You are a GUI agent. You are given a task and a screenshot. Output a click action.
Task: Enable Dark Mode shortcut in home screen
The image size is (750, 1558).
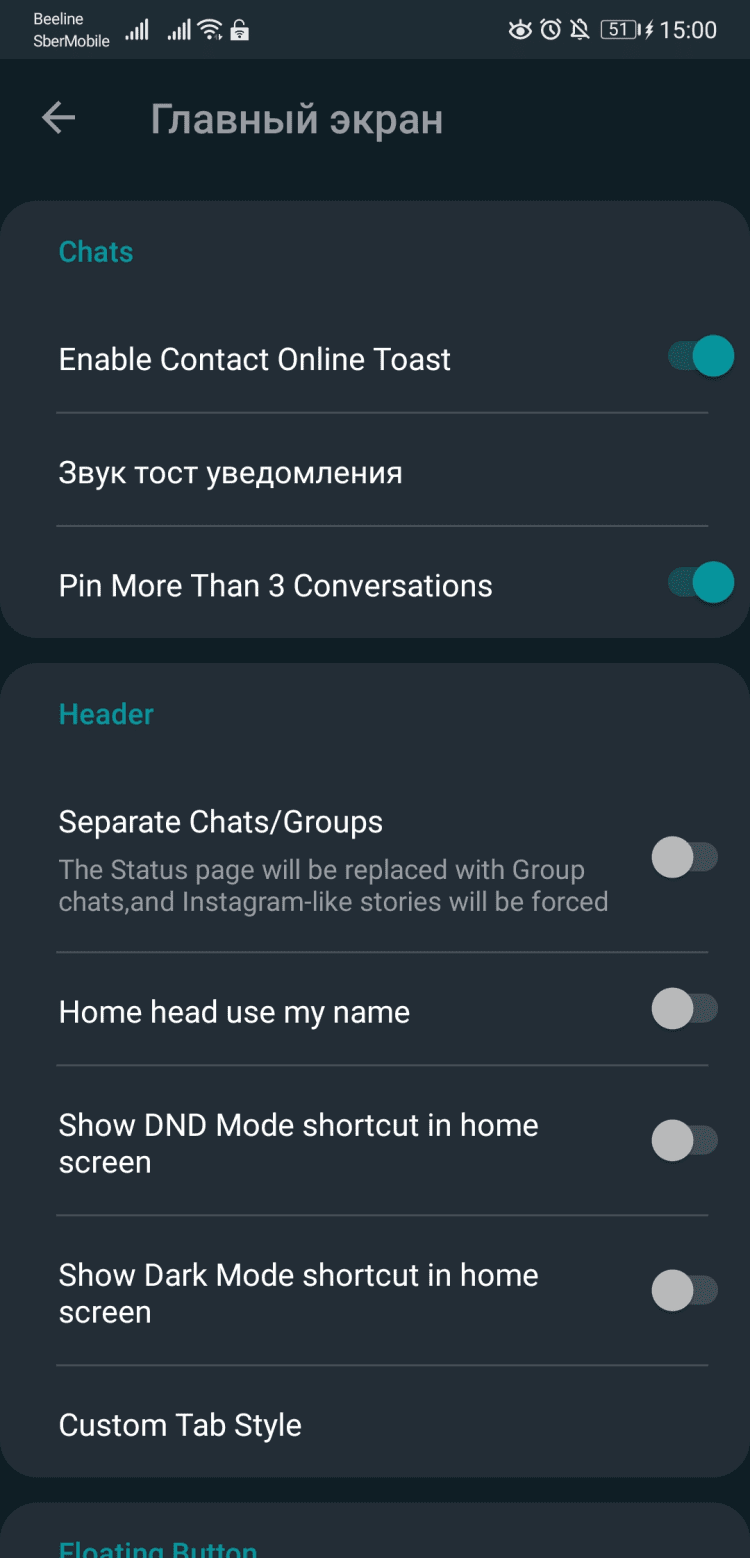[685, 1290]
